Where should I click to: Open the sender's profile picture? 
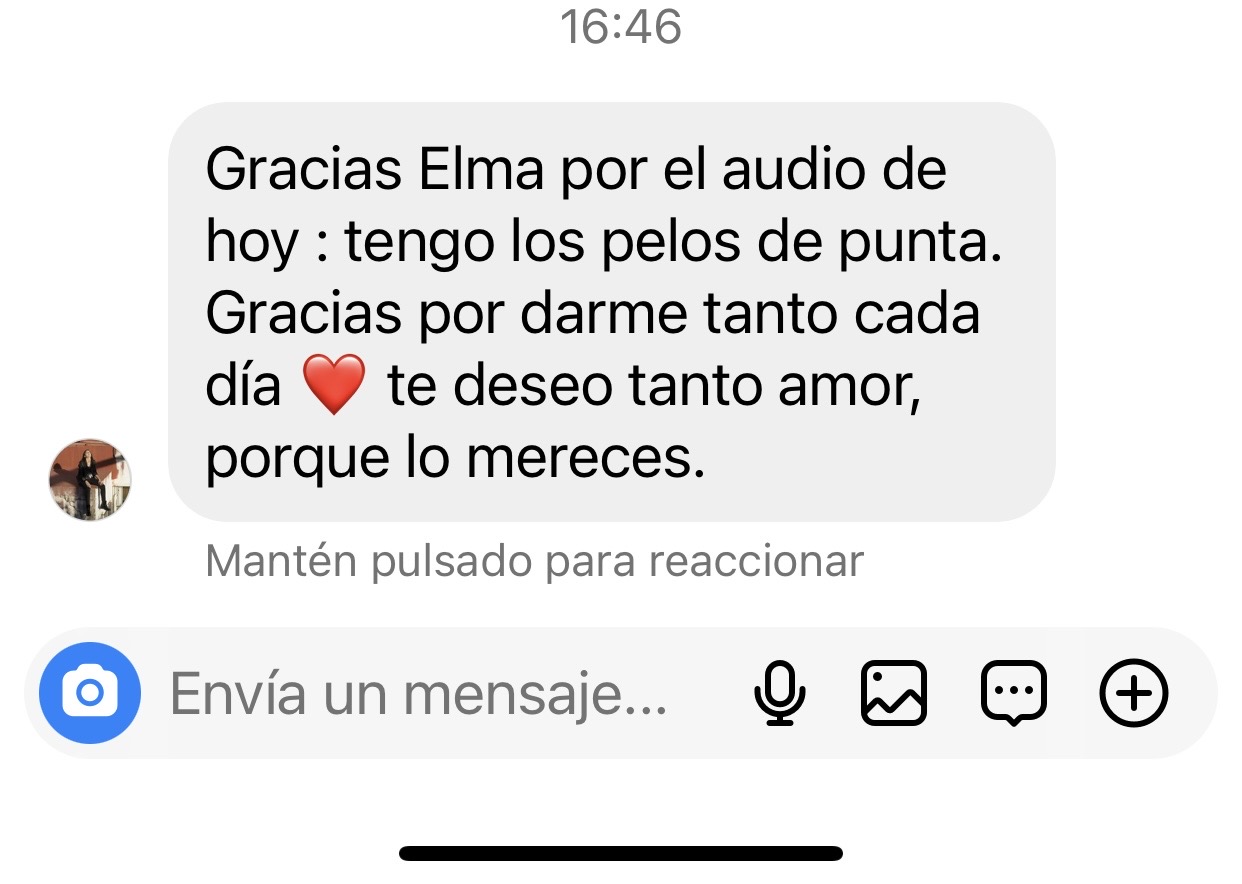click(90, 479)
